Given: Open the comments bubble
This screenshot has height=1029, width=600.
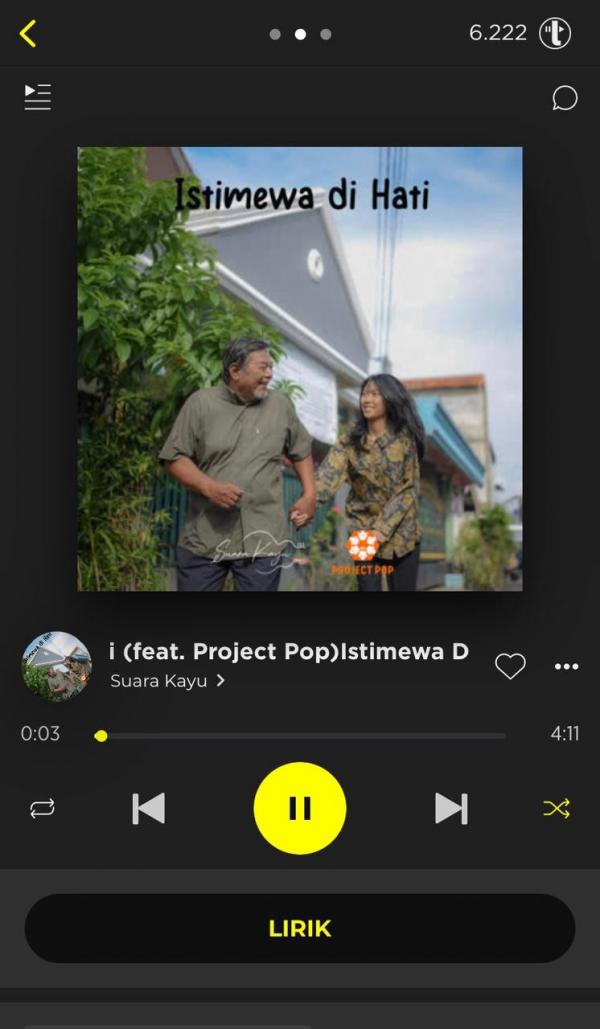Looking at the screenshot, I should [x=565, y=98].
